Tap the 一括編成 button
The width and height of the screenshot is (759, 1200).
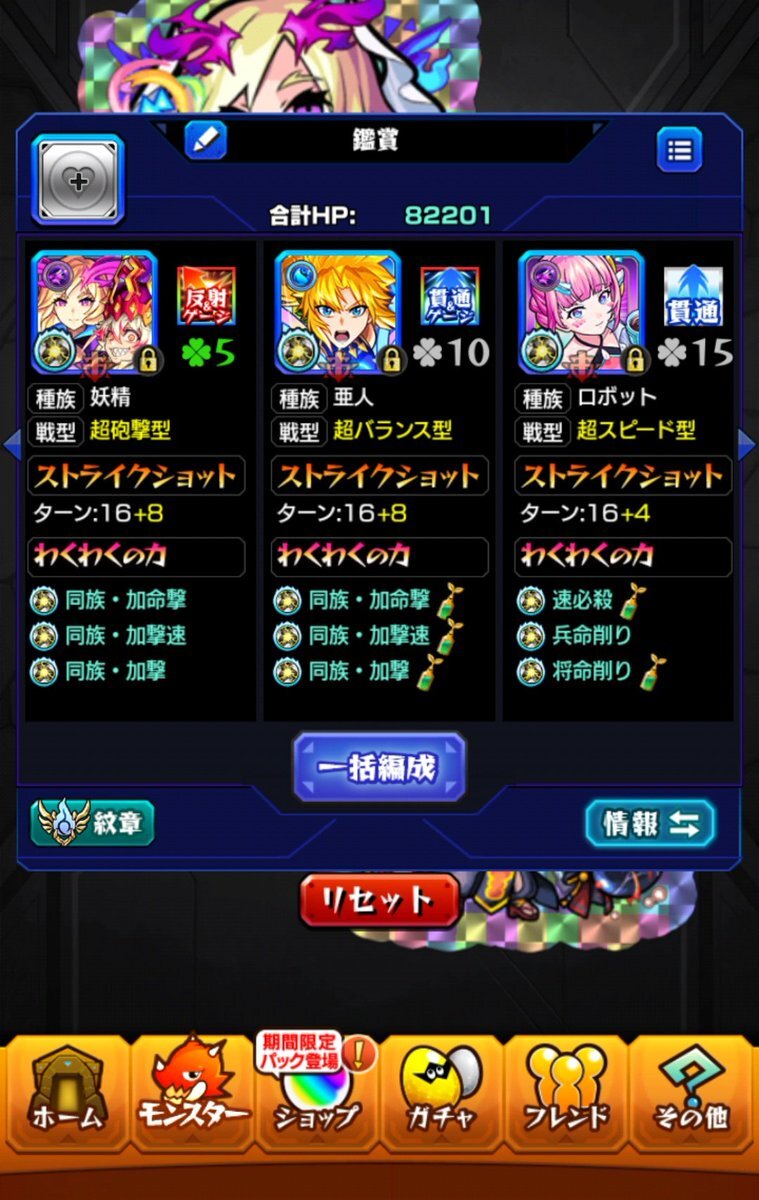[379, 767]
